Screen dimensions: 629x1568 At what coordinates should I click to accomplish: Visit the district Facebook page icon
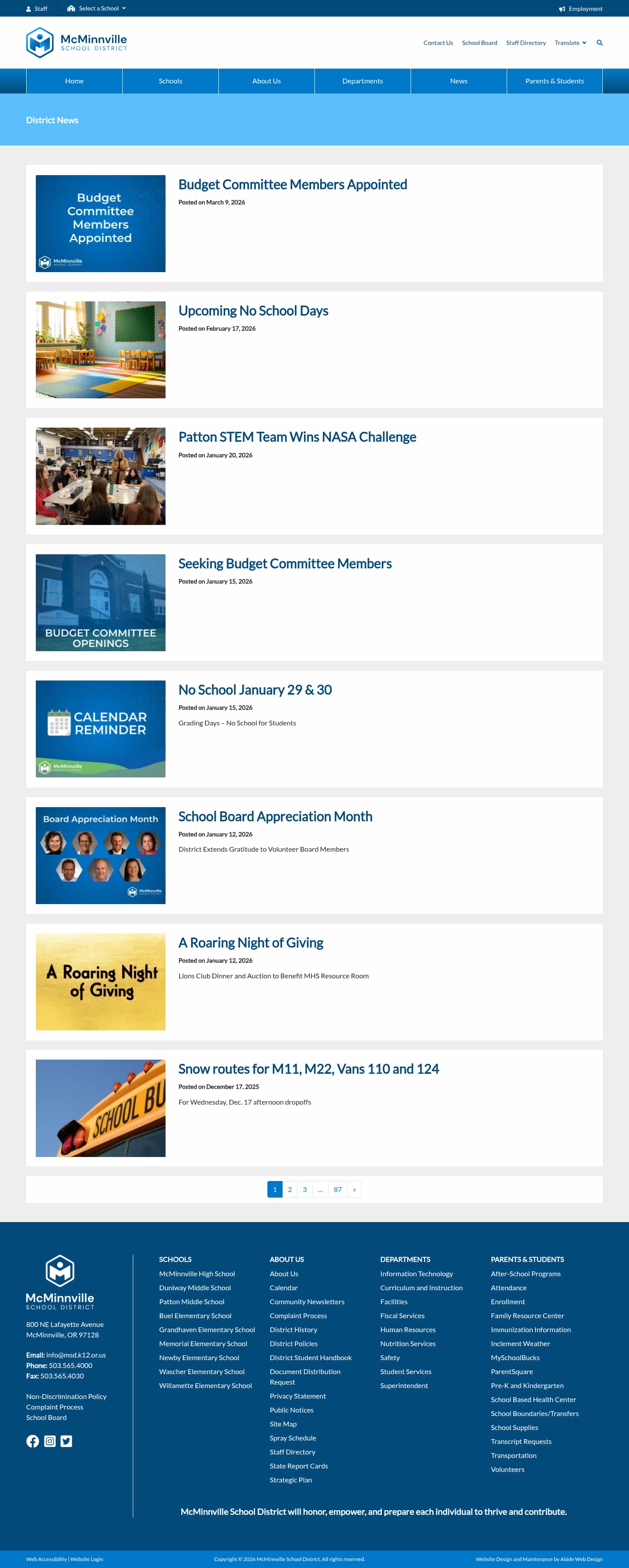click(32, 1441)
